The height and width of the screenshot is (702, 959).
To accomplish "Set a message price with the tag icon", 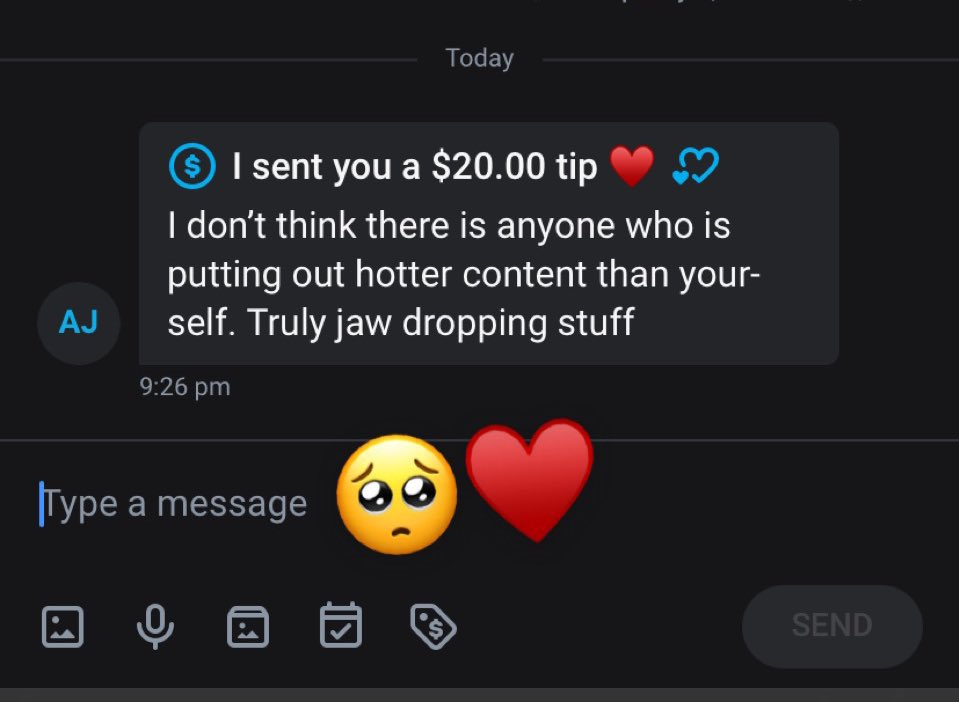I will pos(434,627).
